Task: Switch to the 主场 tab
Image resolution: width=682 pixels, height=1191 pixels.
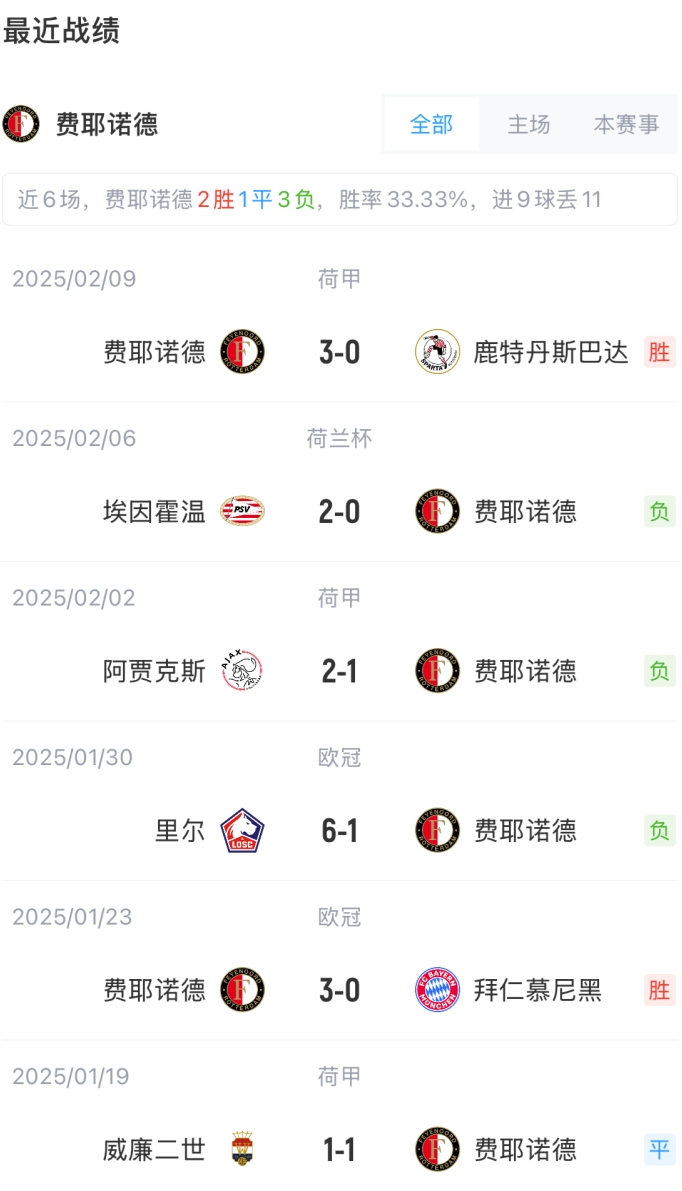Action: point(529,125)
